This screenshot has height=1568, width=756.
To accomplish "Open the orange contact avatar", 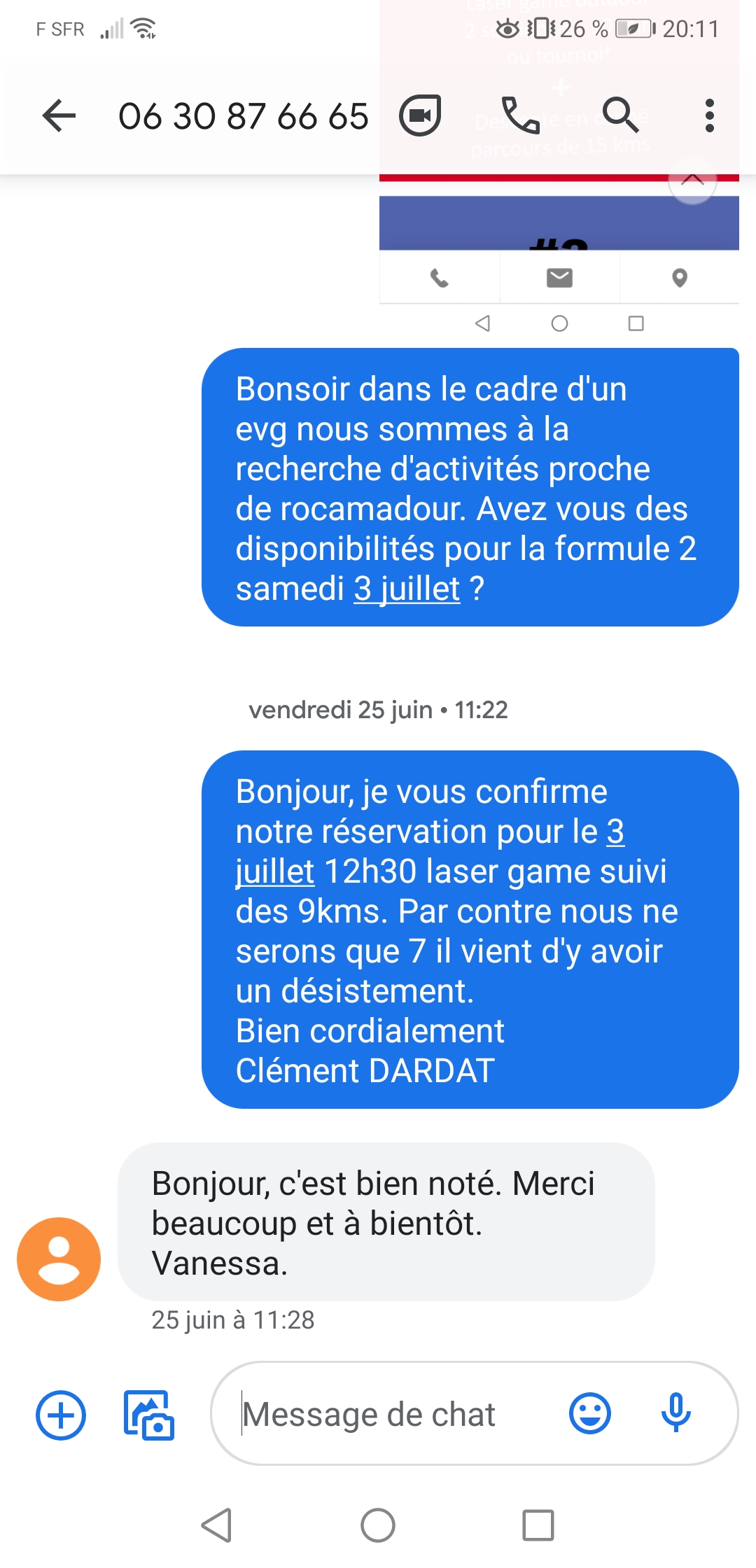I will tap(59, 1259).
